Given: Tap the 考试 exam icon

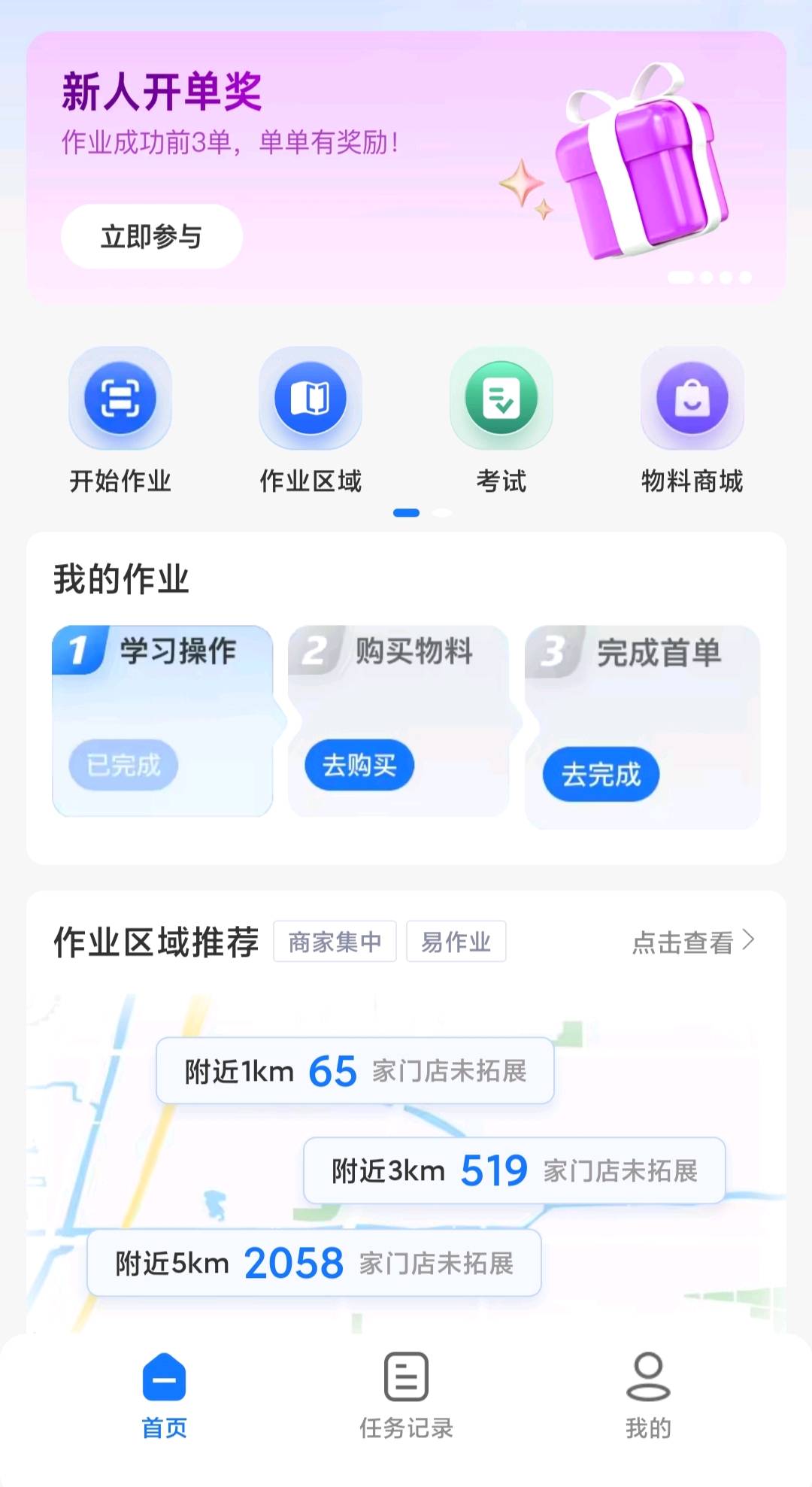Looking at the screenshot, I should (501, 399).
